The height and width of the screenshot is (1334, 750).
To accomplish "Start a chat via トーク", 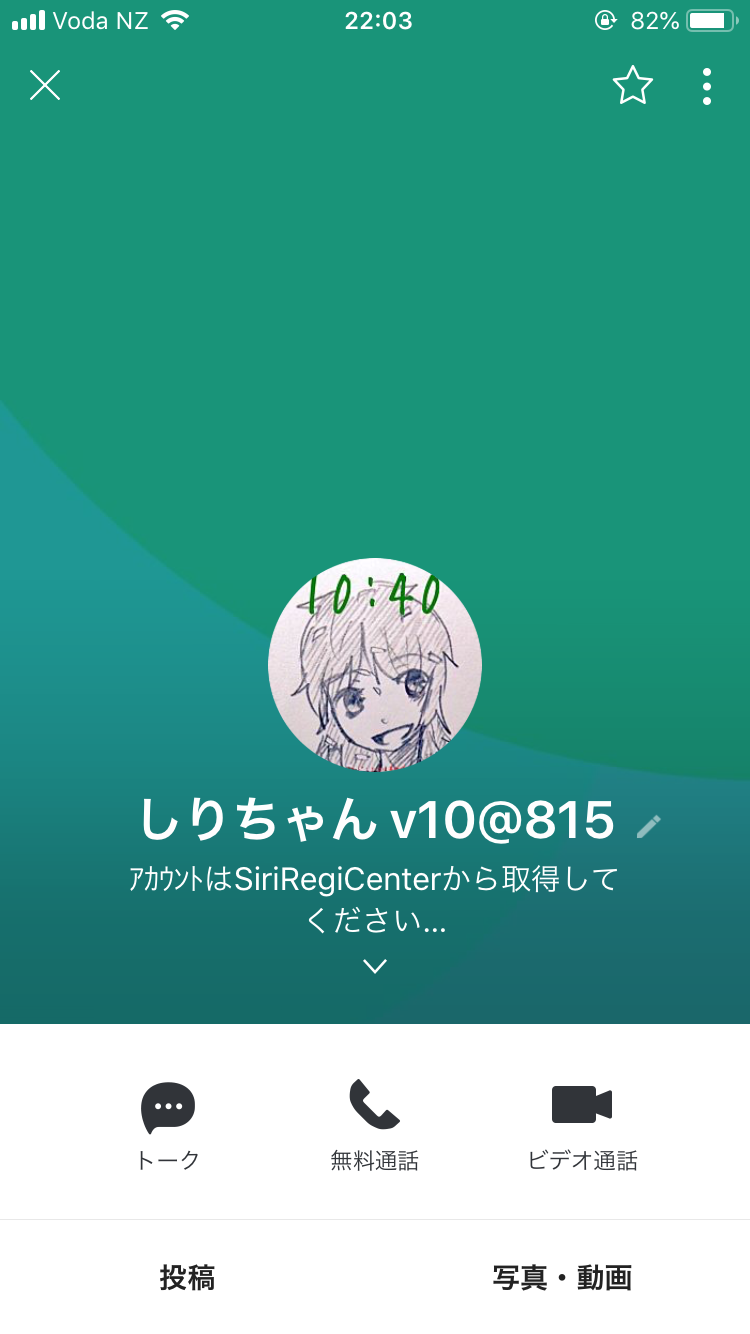I will pyautogui.click(x=168, y=1126).
